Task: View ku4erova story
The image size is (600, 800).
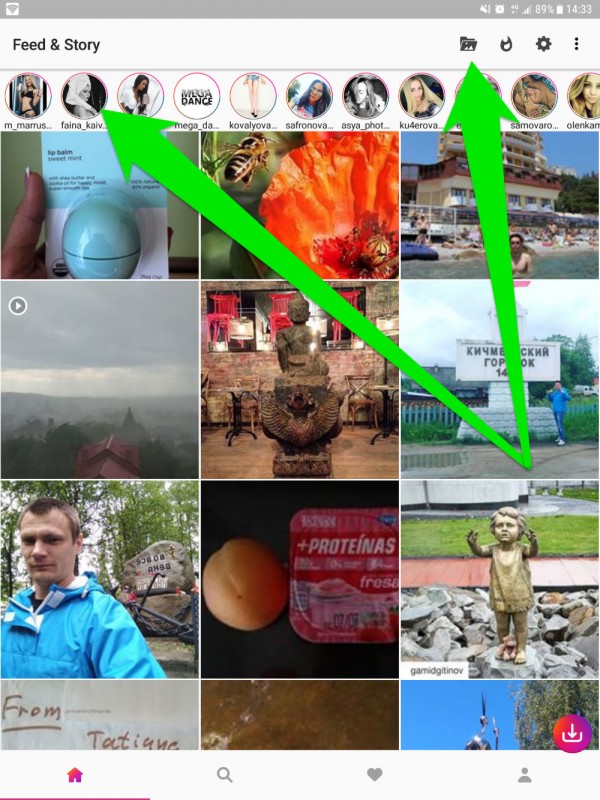Action: [x=421, y=96]
